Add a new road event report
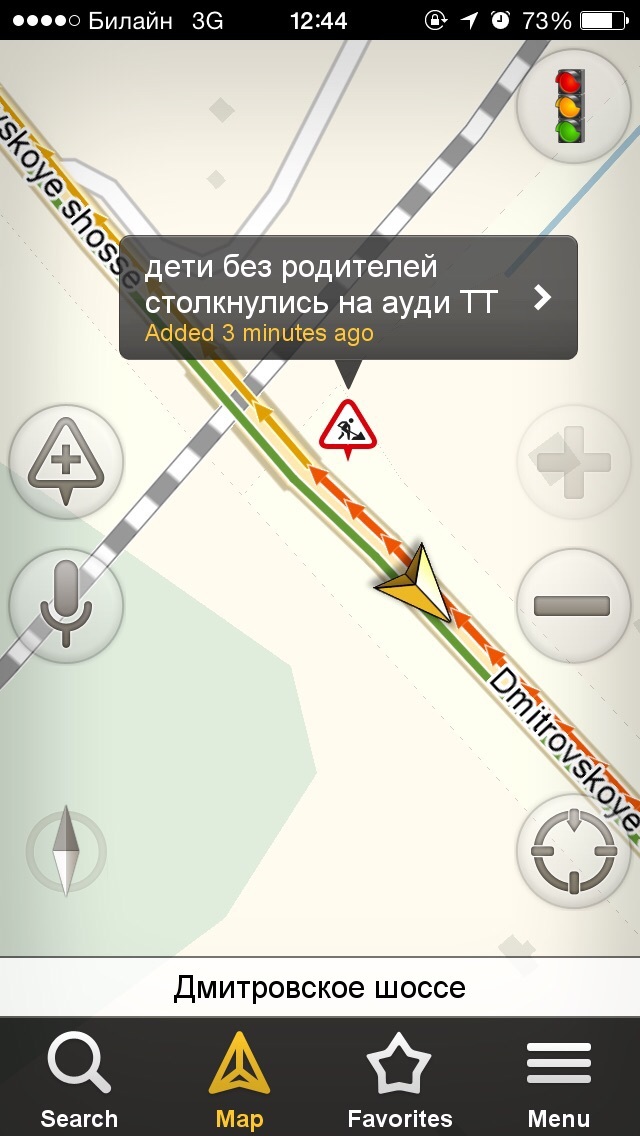 [66, 461]
